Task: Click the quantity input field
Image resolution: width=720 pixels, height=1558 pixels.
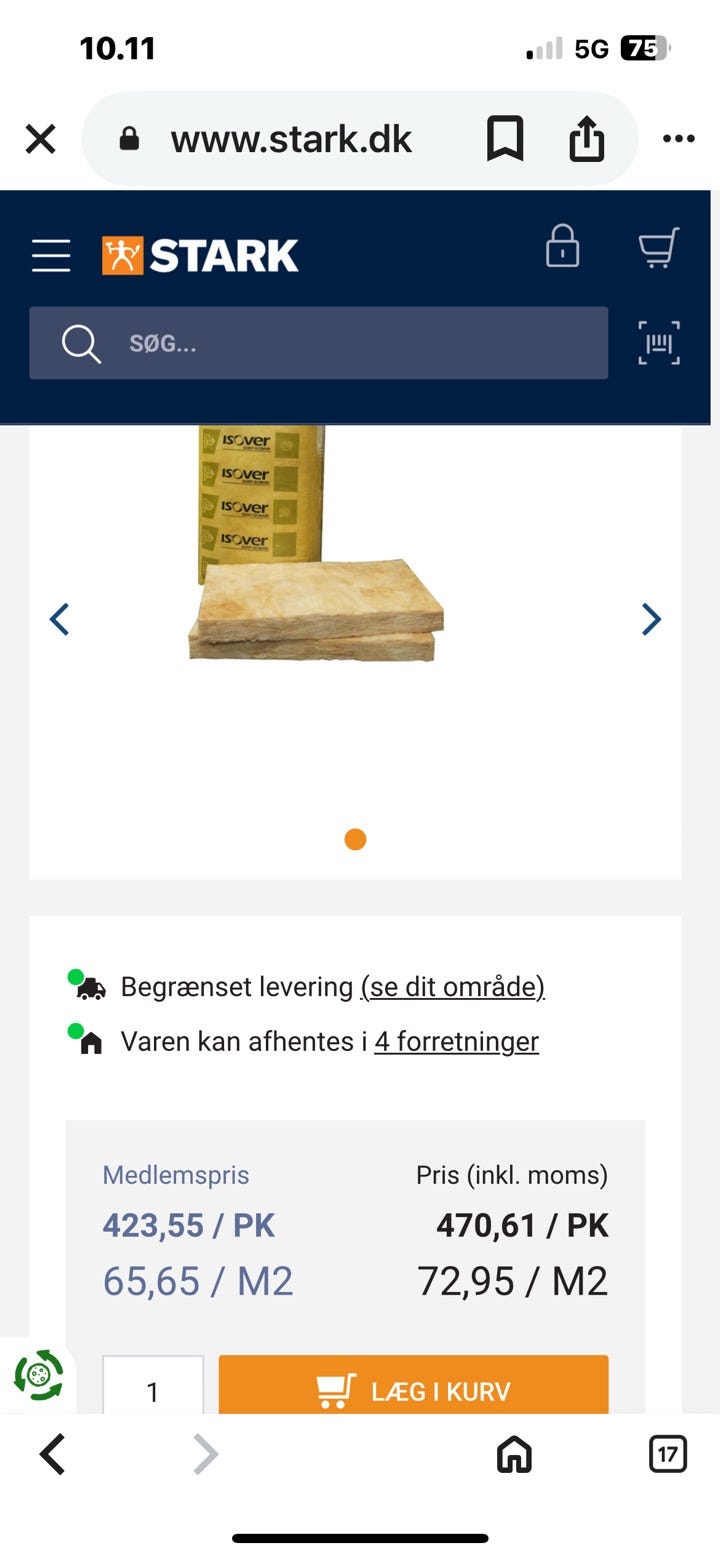Action: click(x=154, y=1390)
